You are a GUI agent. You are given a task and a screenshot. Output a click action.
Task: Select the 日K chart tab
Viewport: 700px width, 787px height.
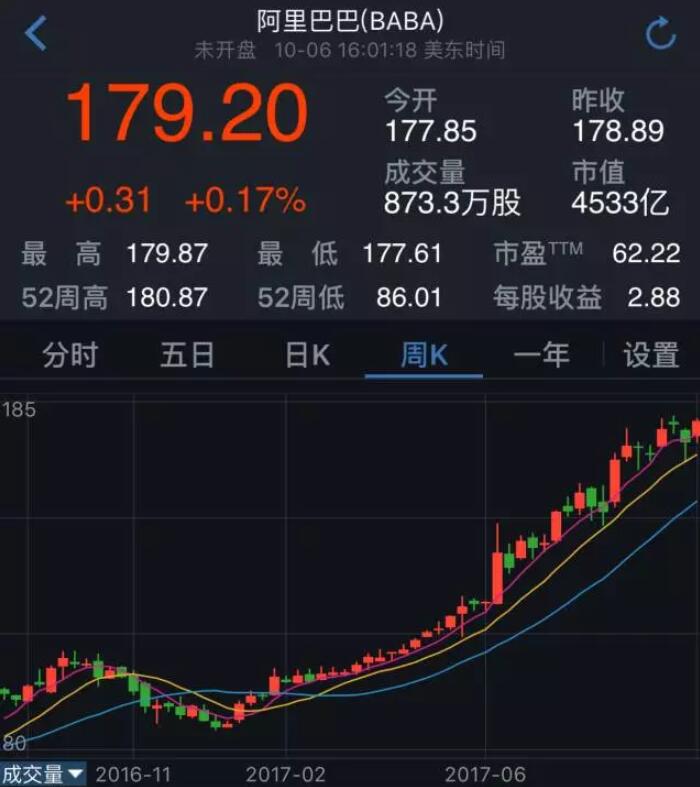306,355
